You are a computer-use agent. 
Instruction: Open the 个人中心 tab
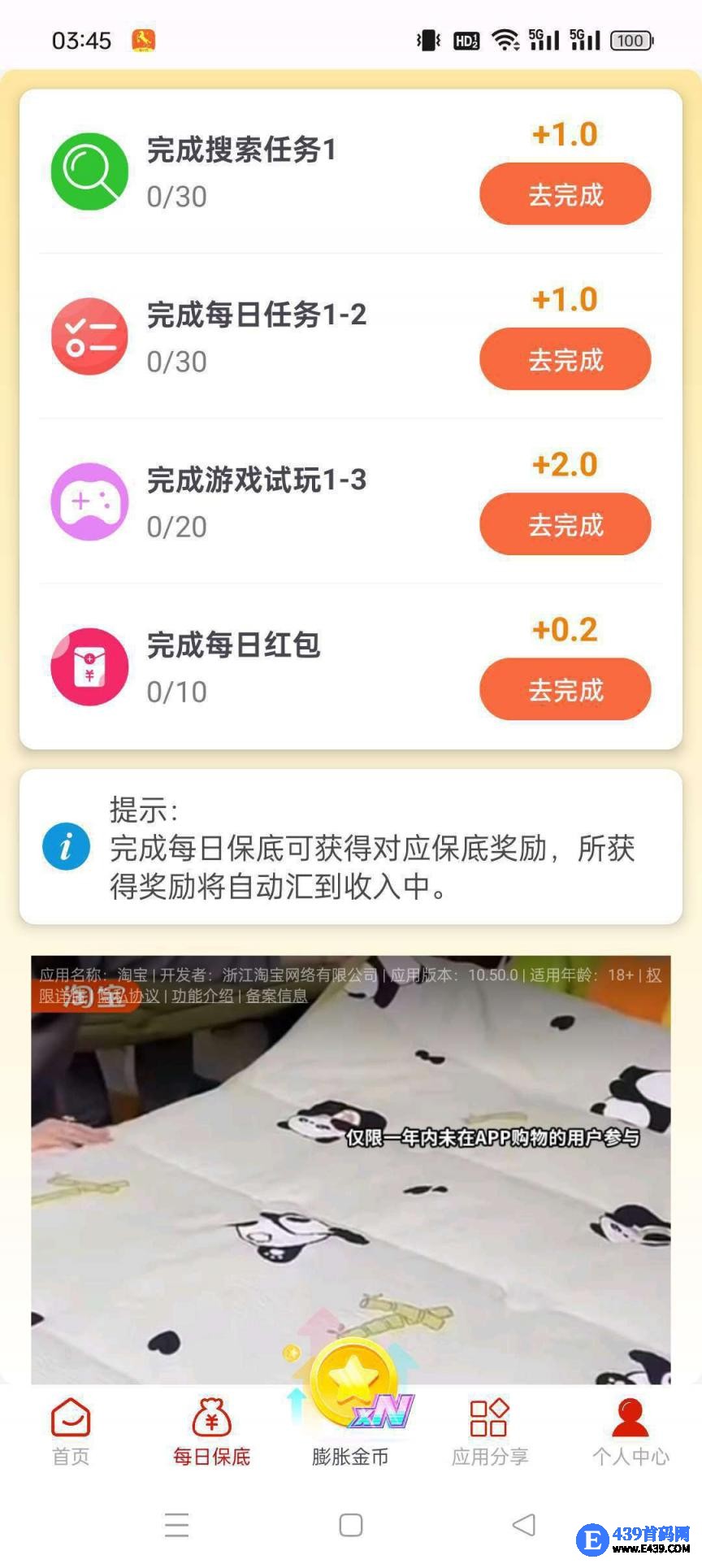point(630,1432)
